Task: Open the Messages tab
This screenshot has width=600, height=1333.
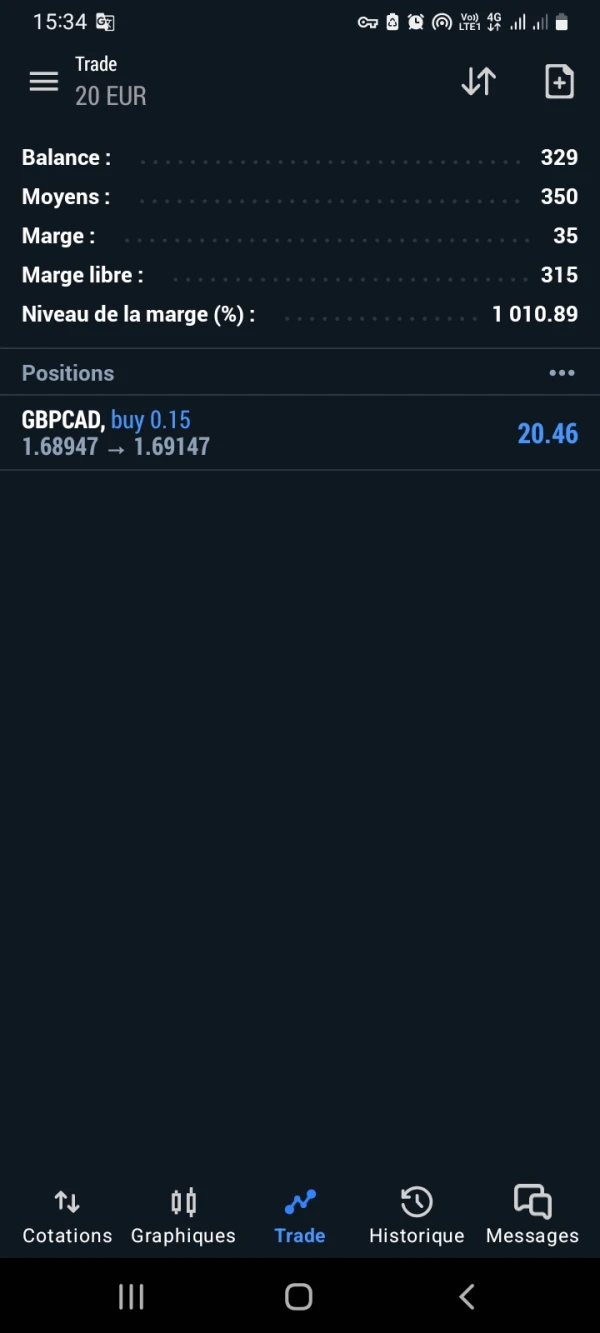Action: 532,1216
